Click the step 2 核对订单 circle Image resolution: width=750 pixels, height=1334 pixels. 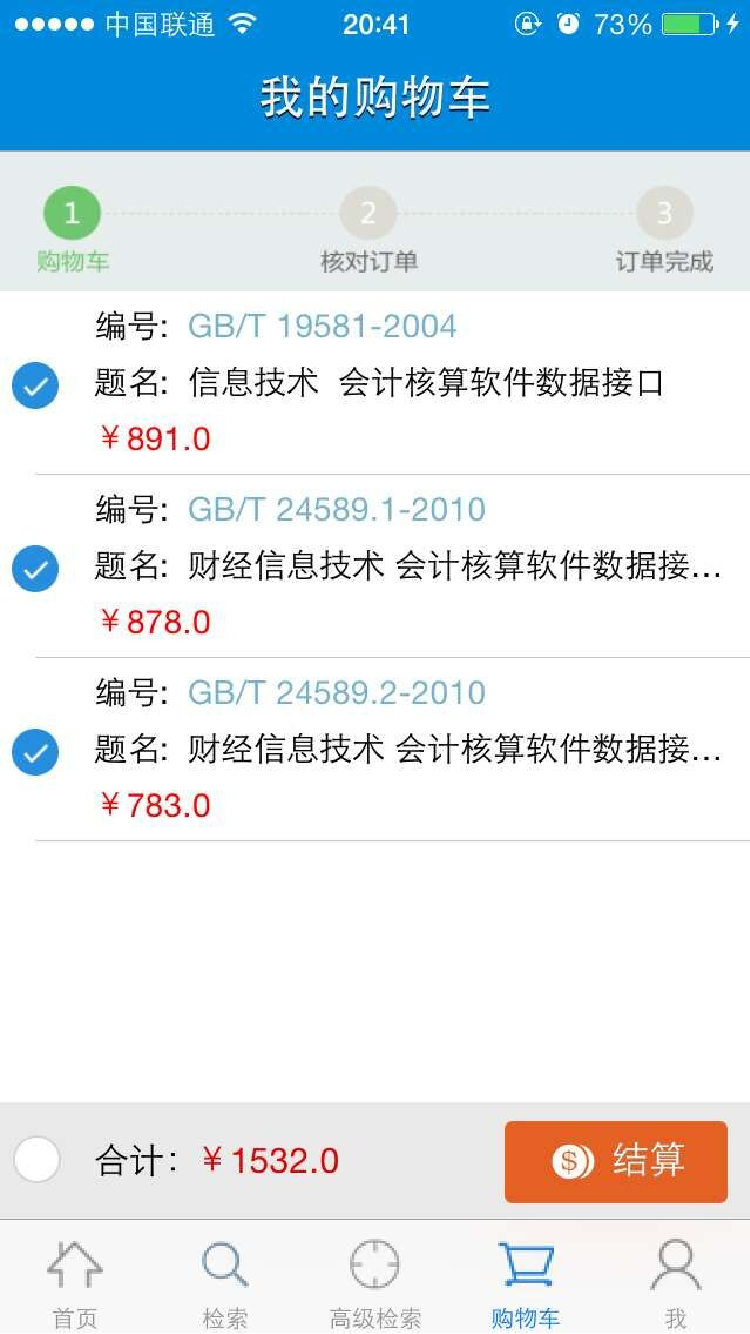(x=368, y=212)
